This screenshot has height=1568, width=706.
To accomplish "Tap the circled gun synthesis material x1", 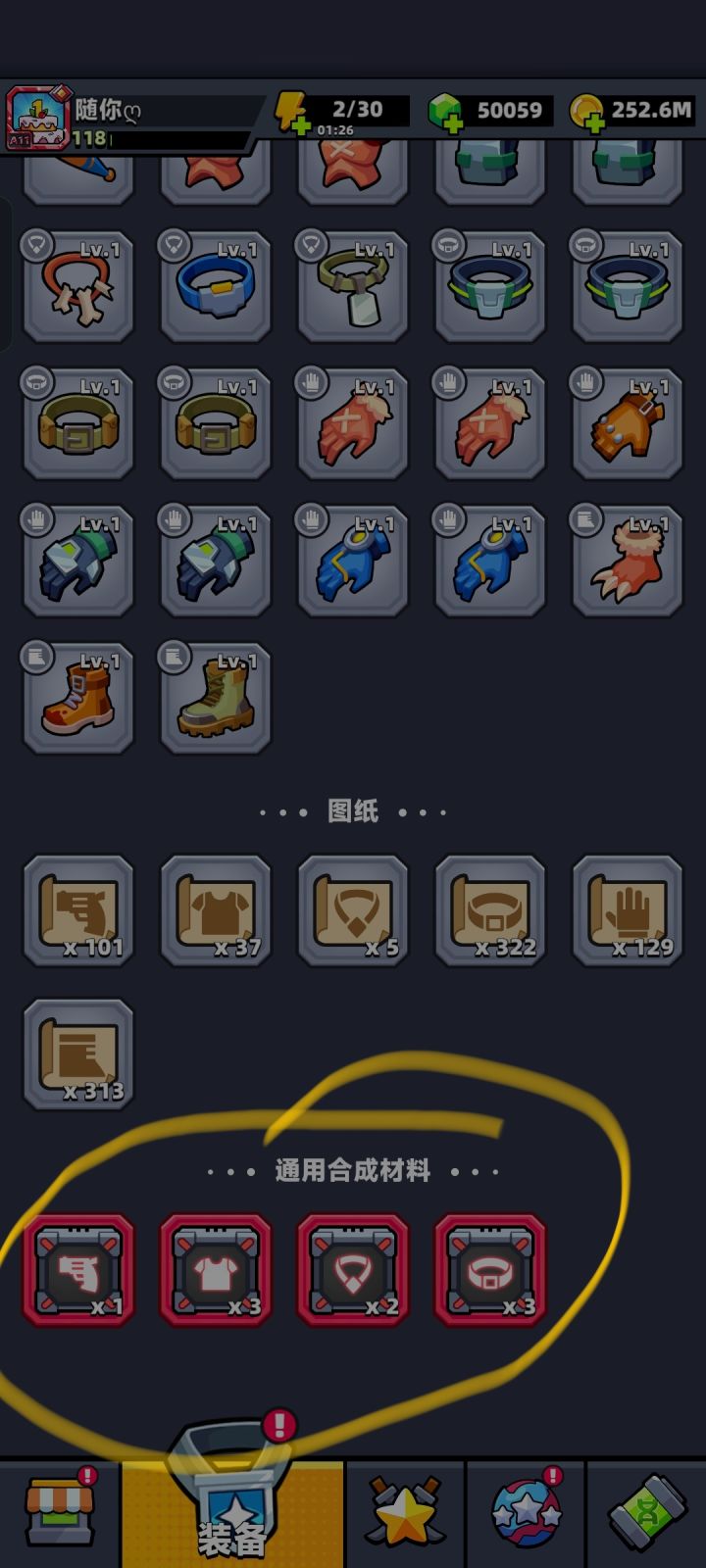I will click(x=78, y=1271).
